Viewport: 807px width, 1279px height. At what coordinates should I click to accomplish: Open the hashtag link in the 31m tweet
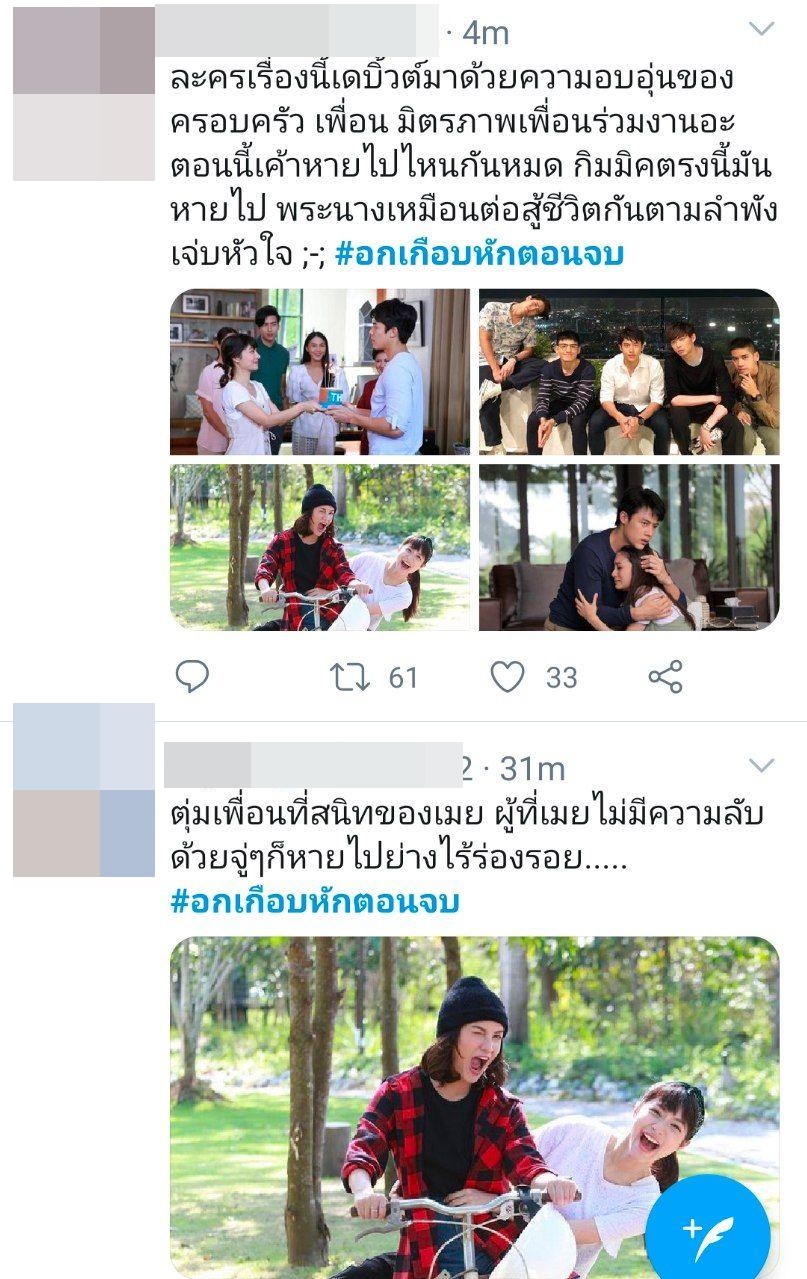315,901
